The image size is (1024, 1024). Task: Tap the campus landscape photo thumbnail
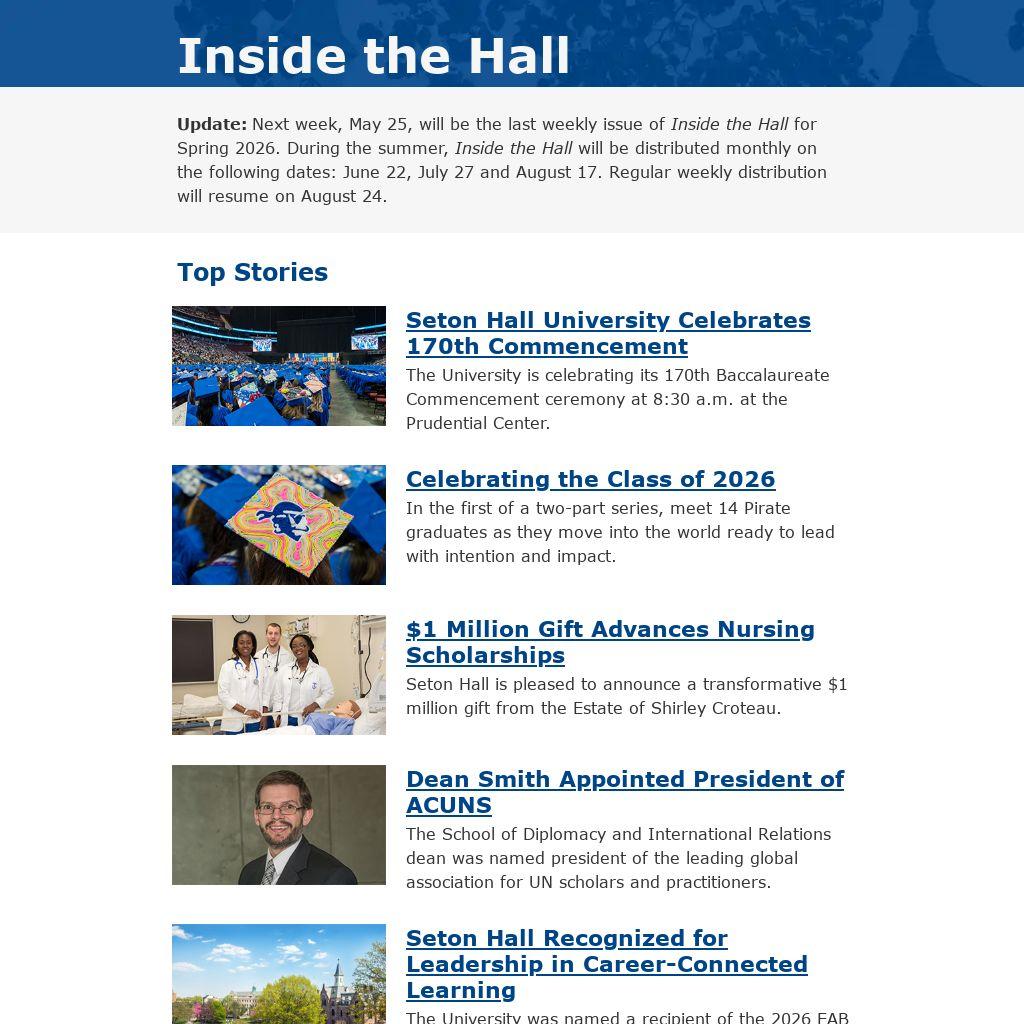point(279,974)
